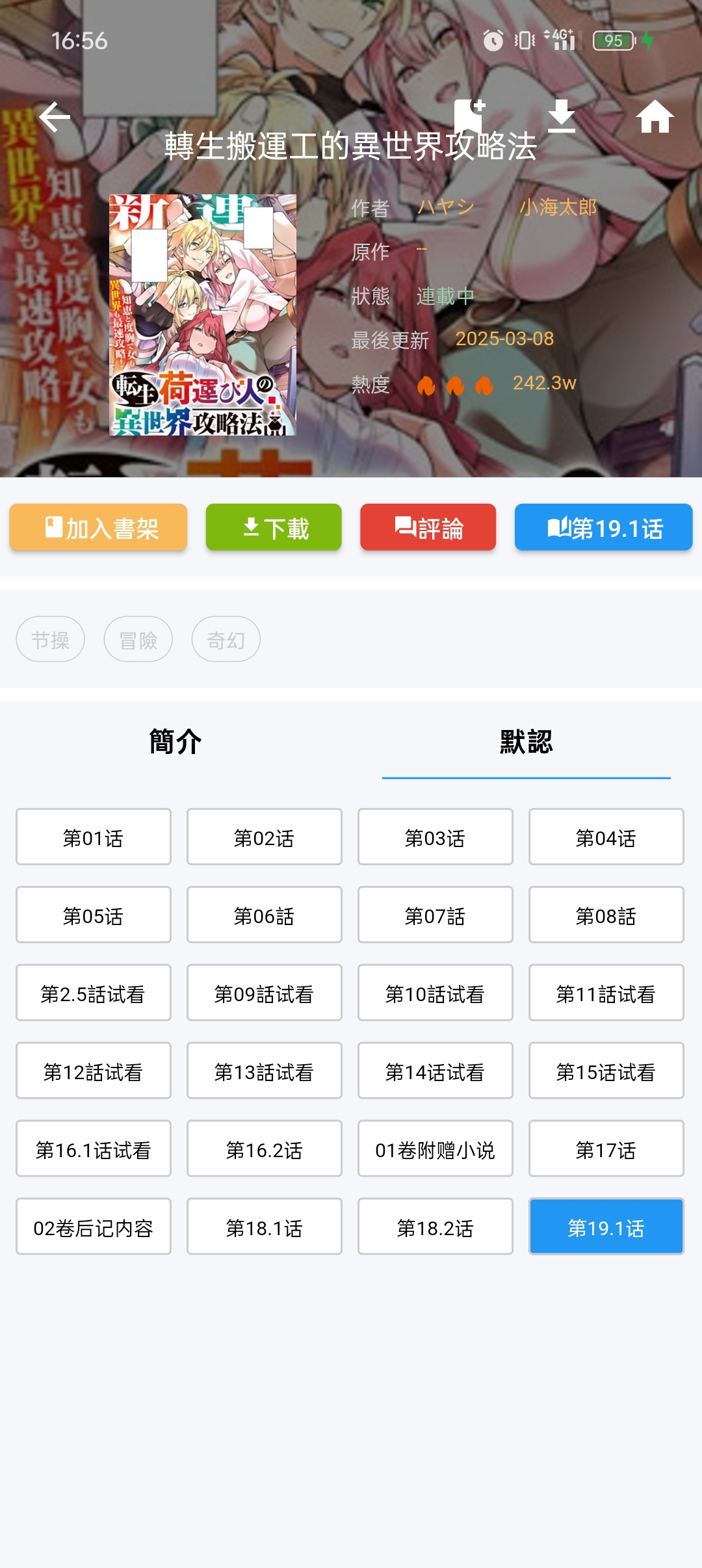Open the red 評論 comments button
702x1568 pixels.
[x=428, y=527]
